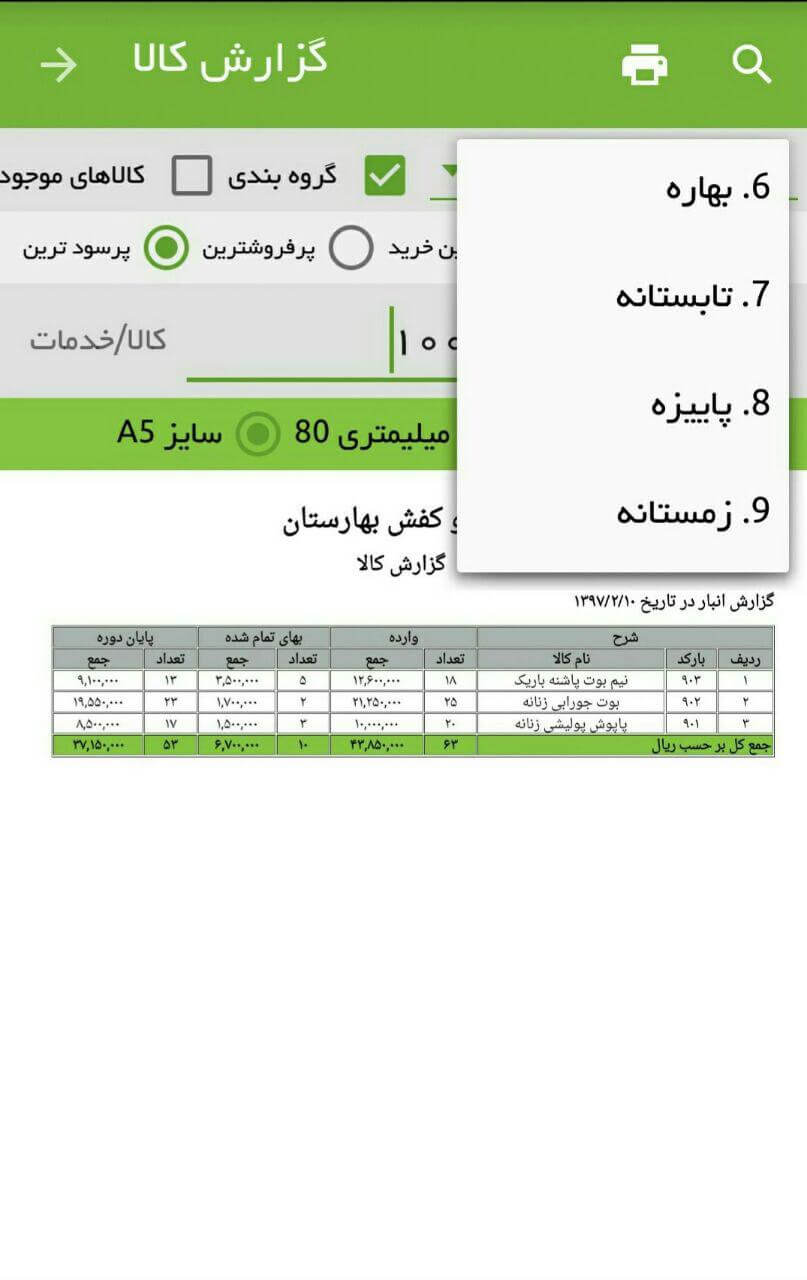This screenshot has width=807, height=1280.
Task: Pick the 8. پاییزه group
Action: [709, 404]
